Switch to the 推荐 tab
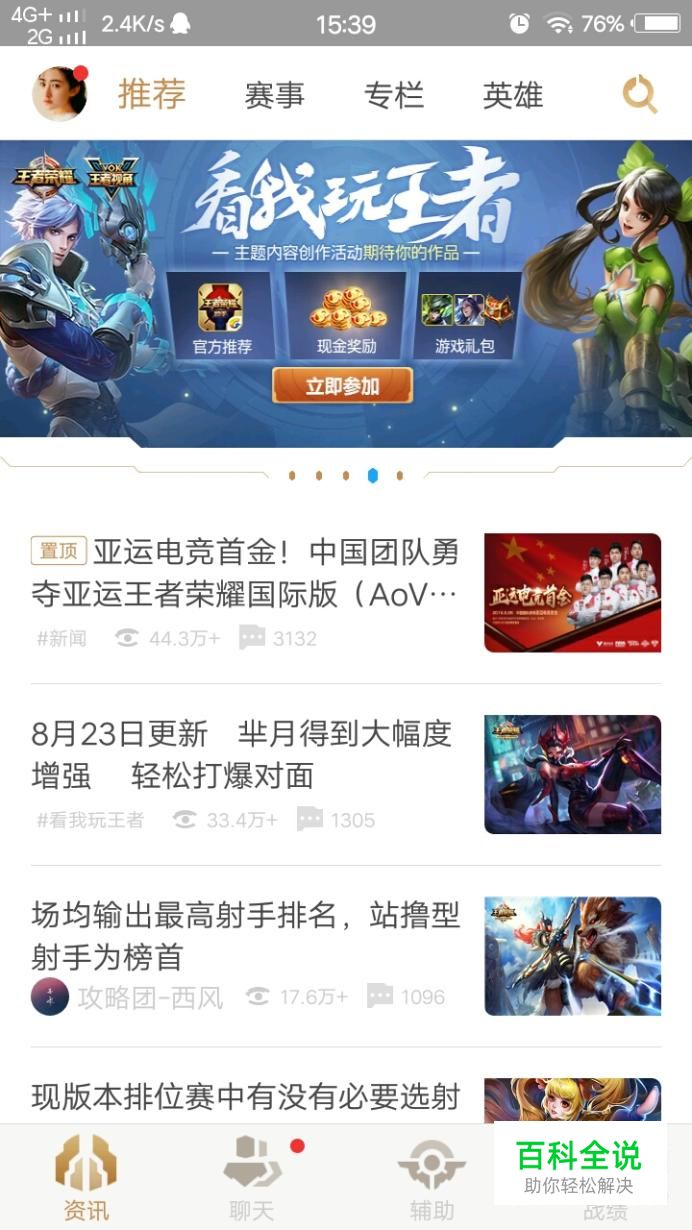The image size is (692, 1230). [152, 95]
